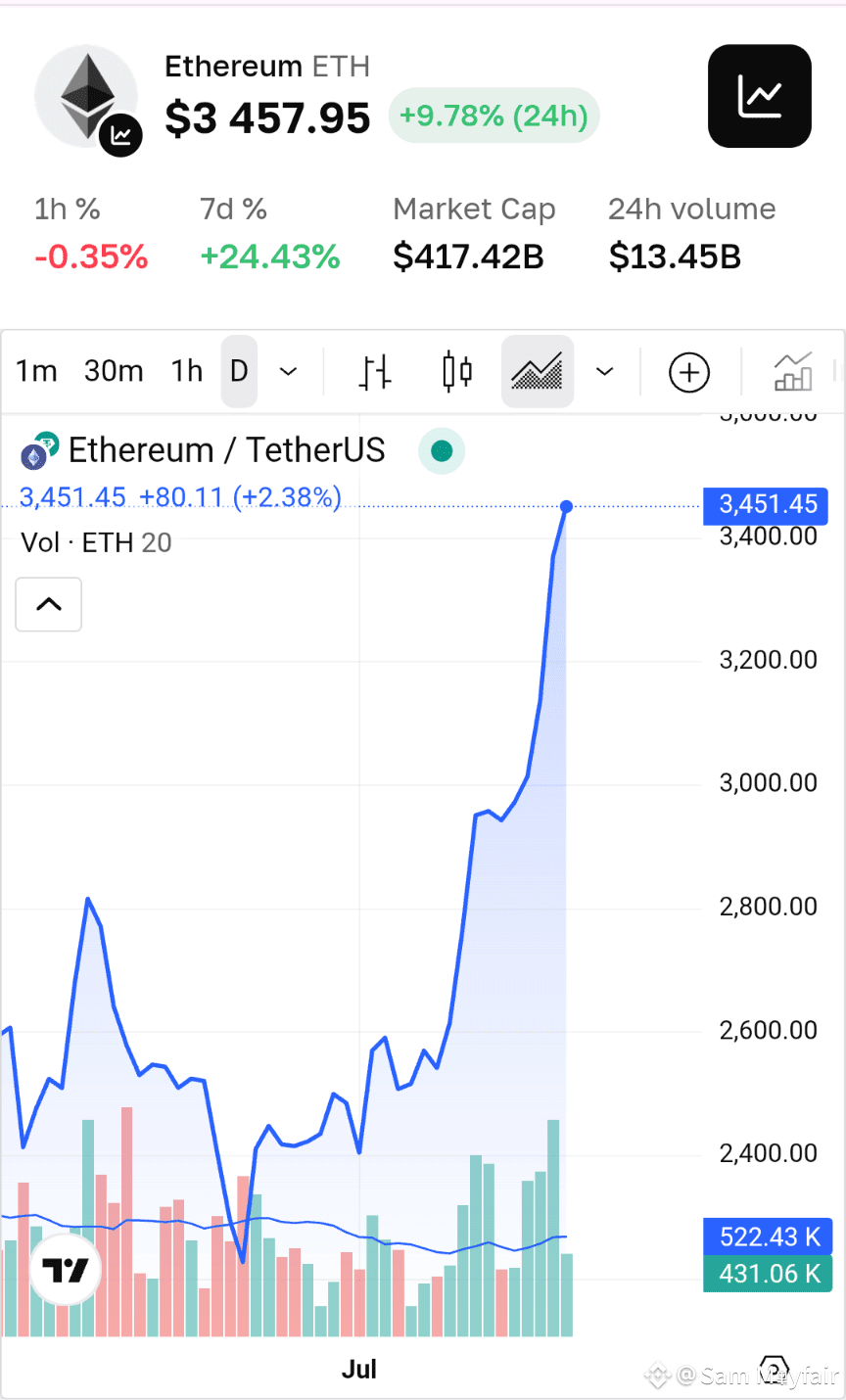Open the black chart button beside the price
Image resolution: width=846 pixels, height=1400 pixels.
click(760, 96)
